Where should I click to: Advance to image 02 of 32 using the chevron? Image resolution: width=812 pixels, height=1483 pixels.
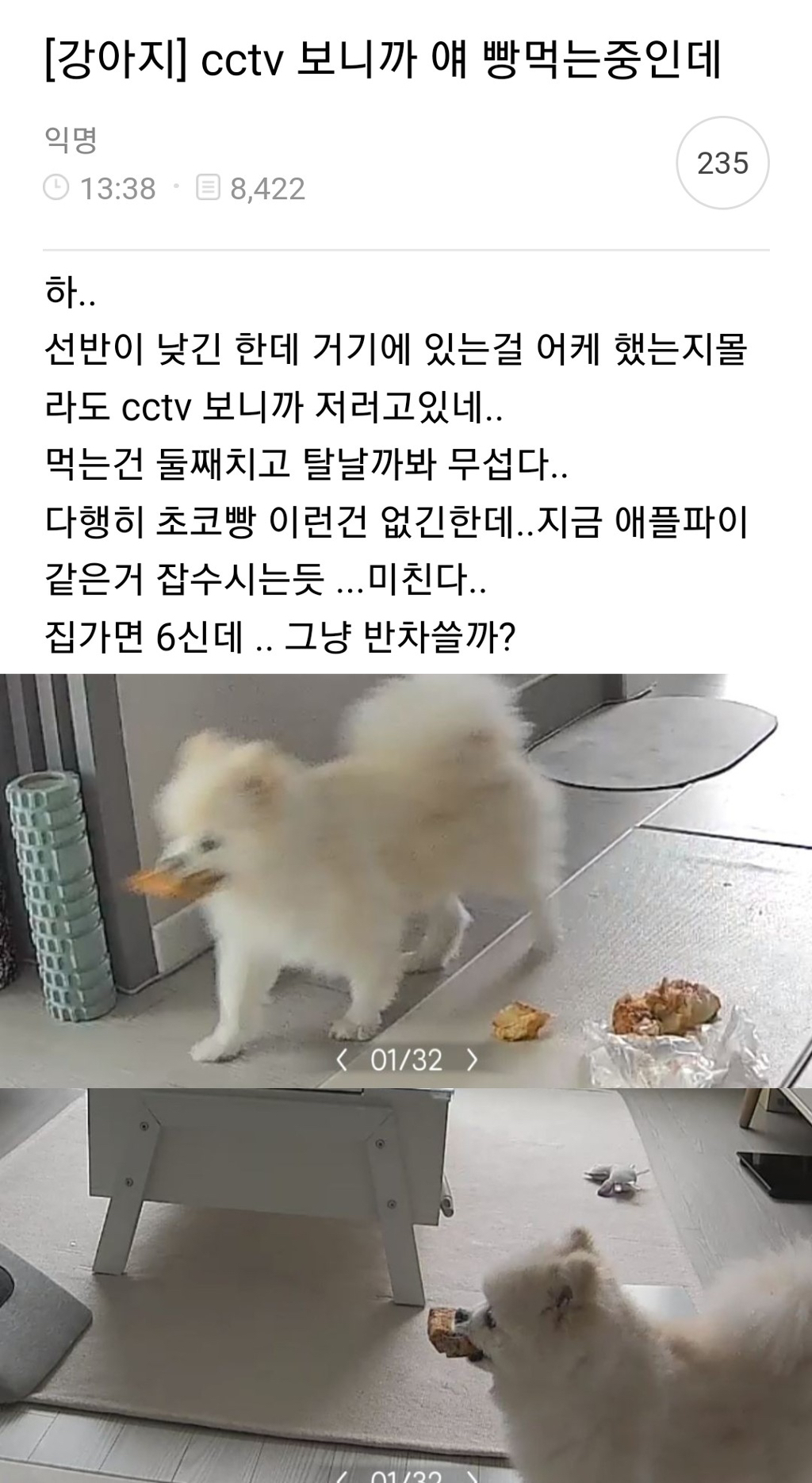tap(473, 1059)
